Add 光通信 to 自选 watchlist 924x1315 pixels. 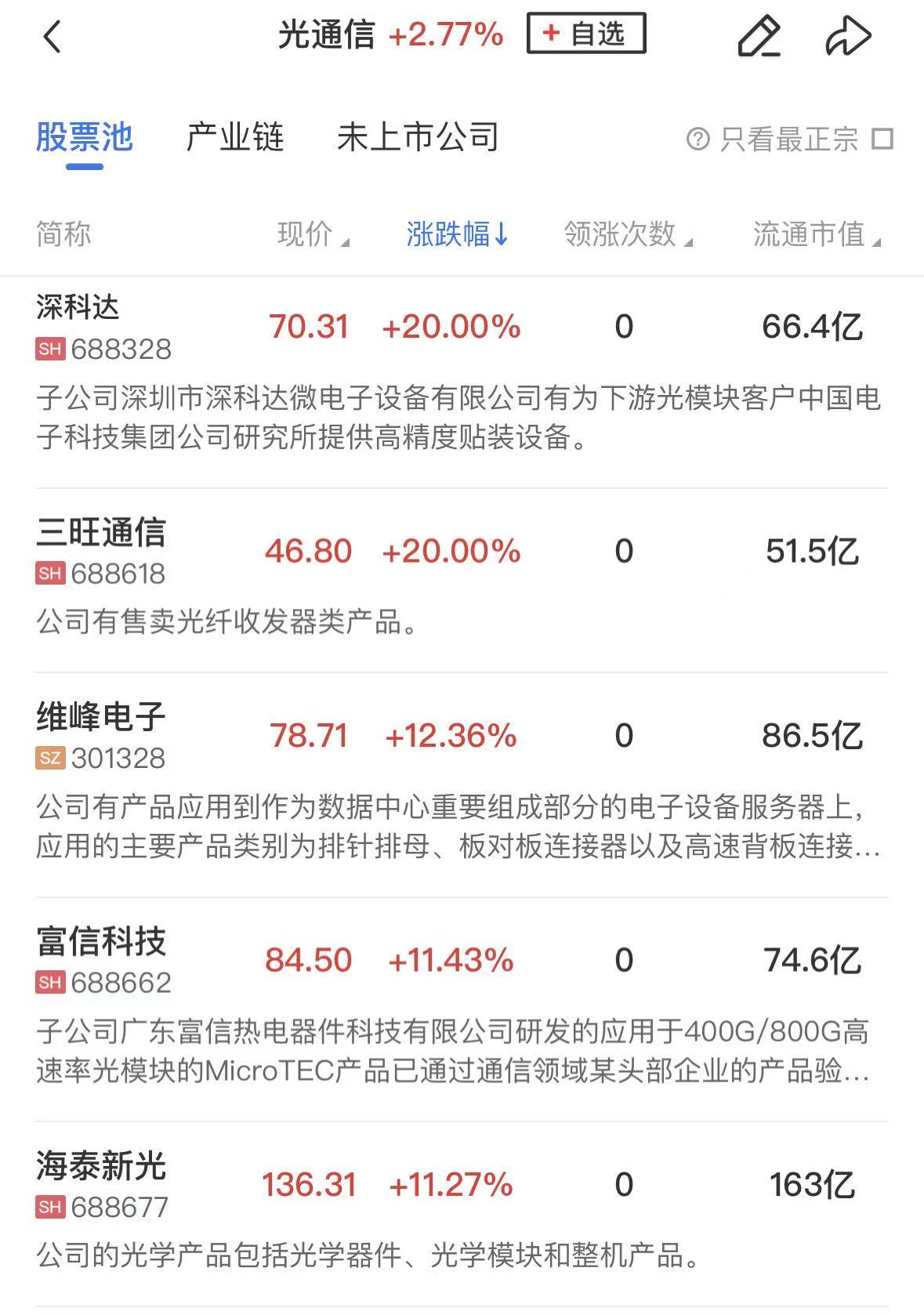click(586, 34)
